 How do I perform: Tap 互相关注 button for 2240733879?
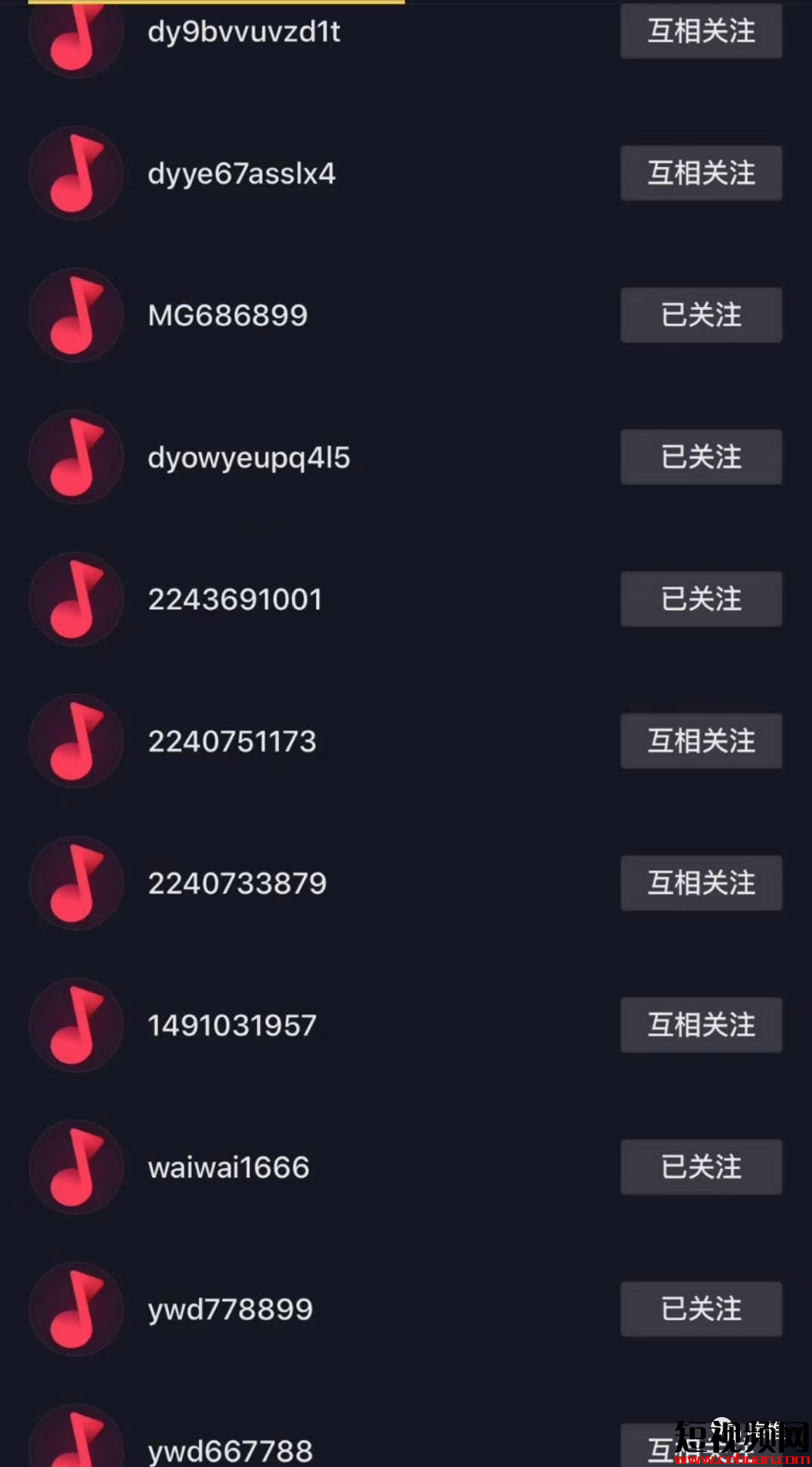coord(701,883)
